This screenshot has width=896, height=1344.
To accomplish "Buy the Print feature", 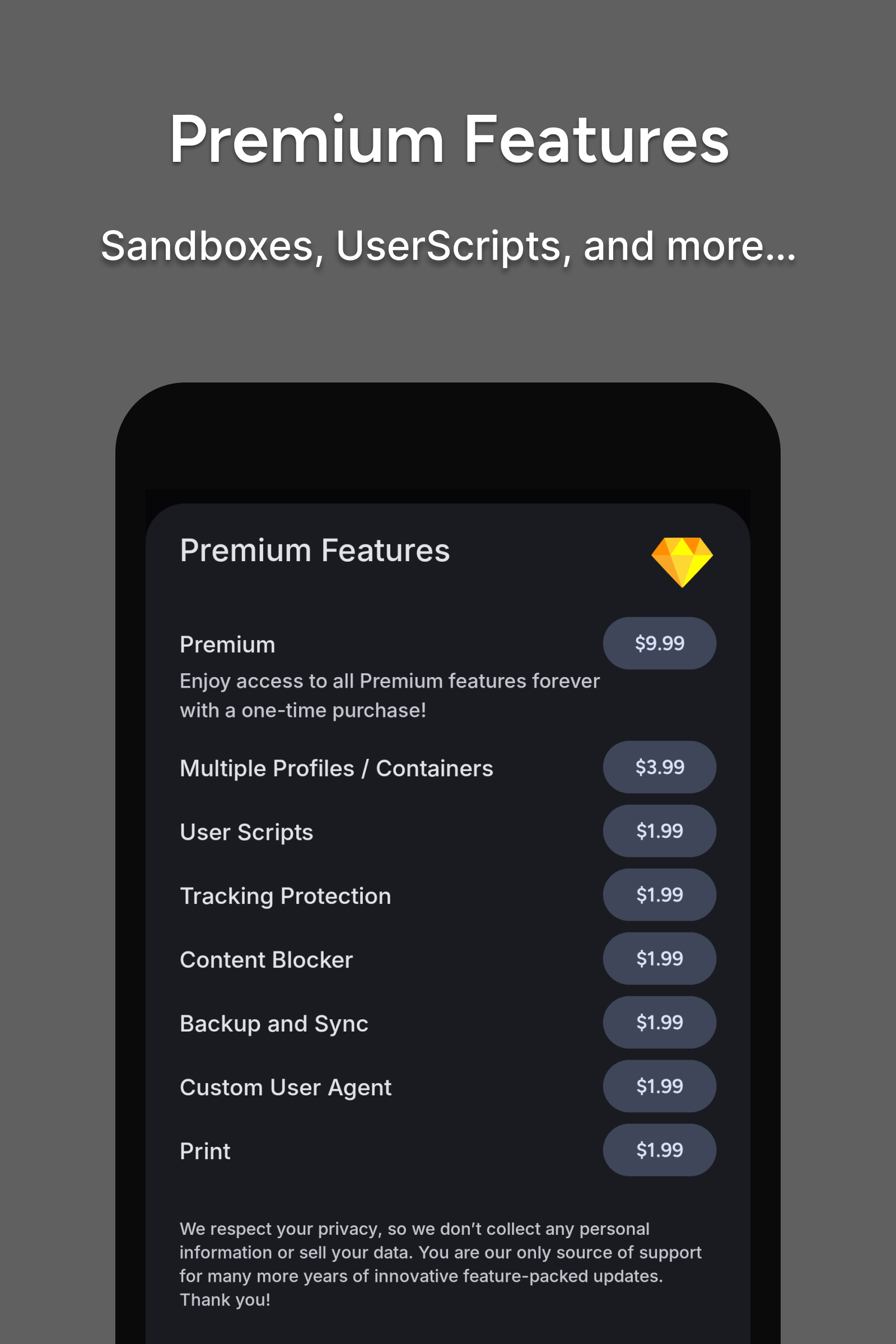I will 660,1151.
